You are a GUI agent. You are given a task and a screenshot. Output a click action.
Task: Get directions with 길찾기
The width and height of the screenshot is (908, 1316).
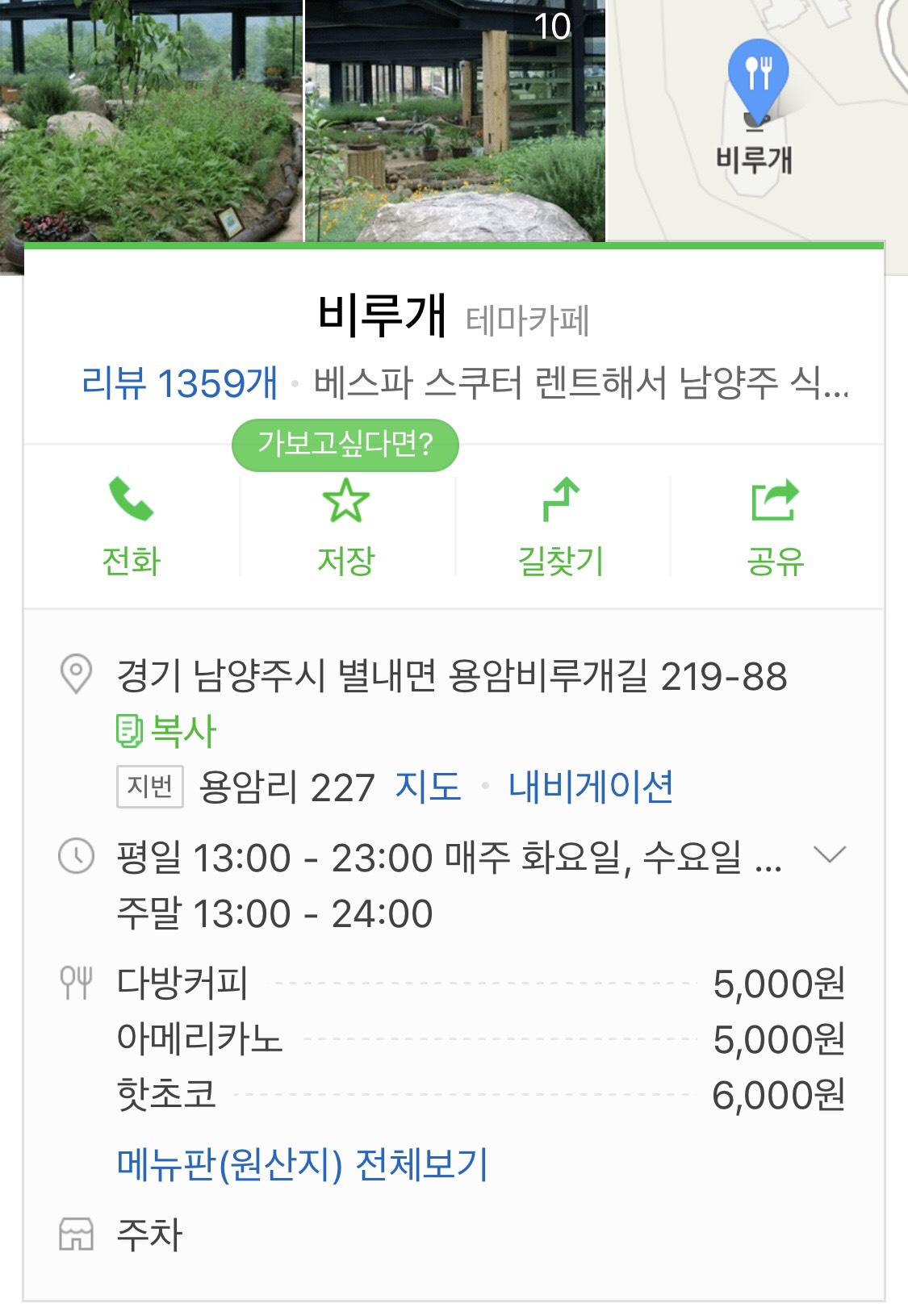pyautogui.click(x=561, y=526)
